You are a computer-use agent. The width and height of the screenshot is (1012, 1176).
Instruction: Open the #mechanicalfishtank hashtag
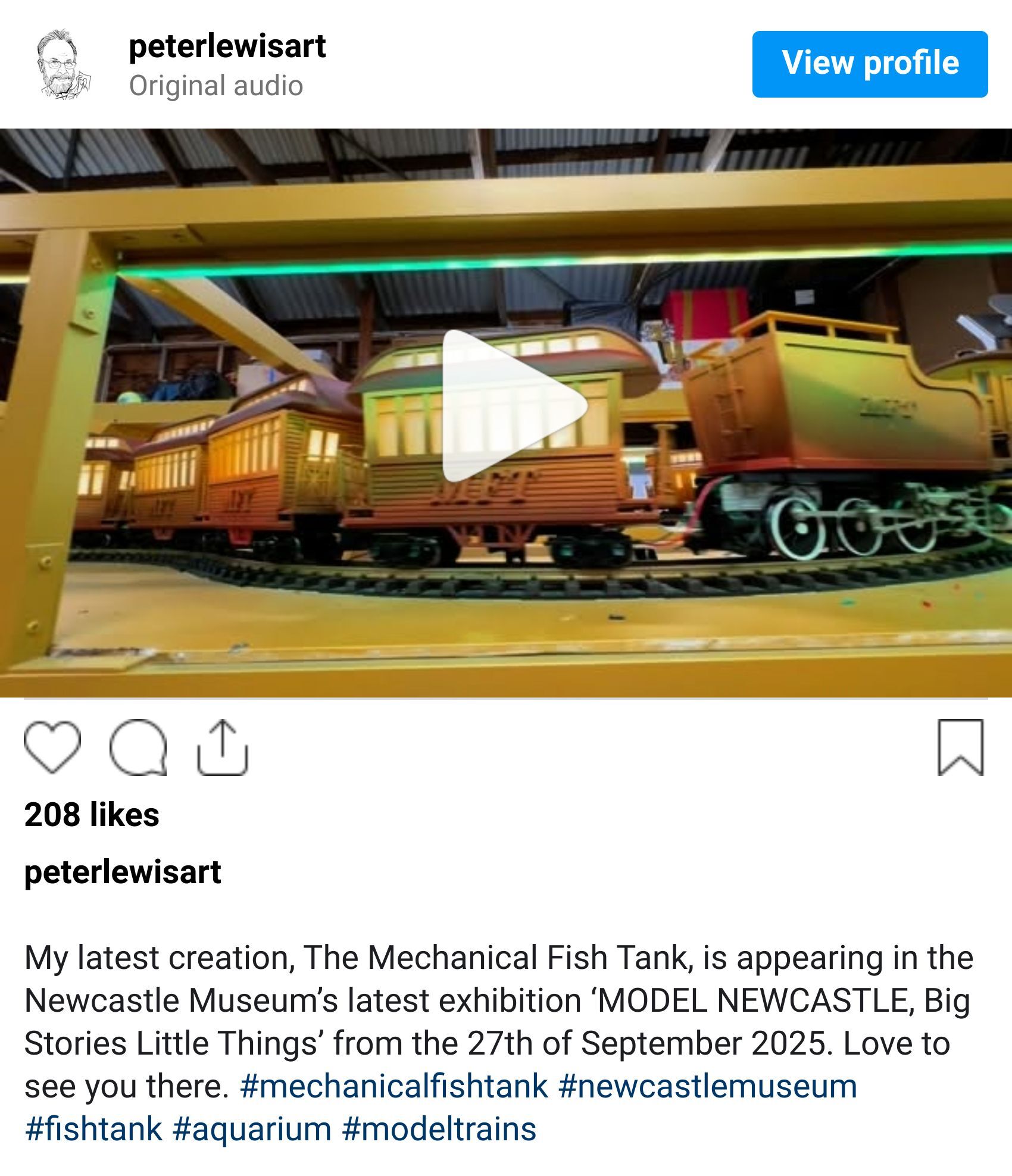[x=393, y=1086]
